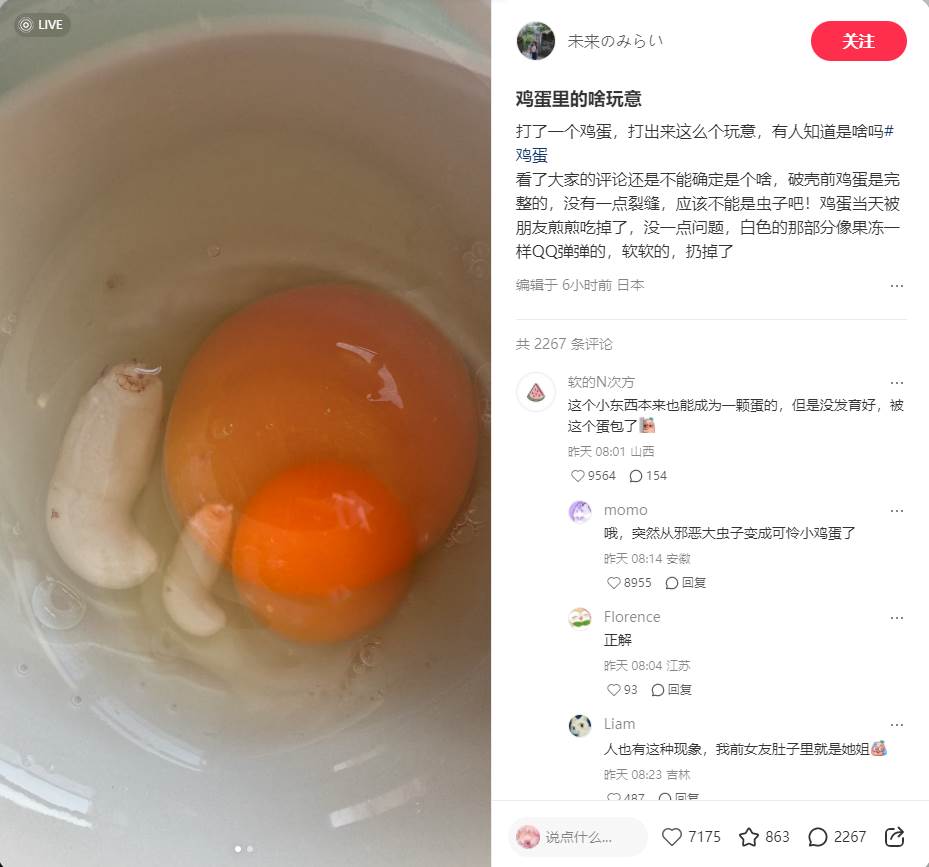Follow the author with 关注 button

(858, 41)
